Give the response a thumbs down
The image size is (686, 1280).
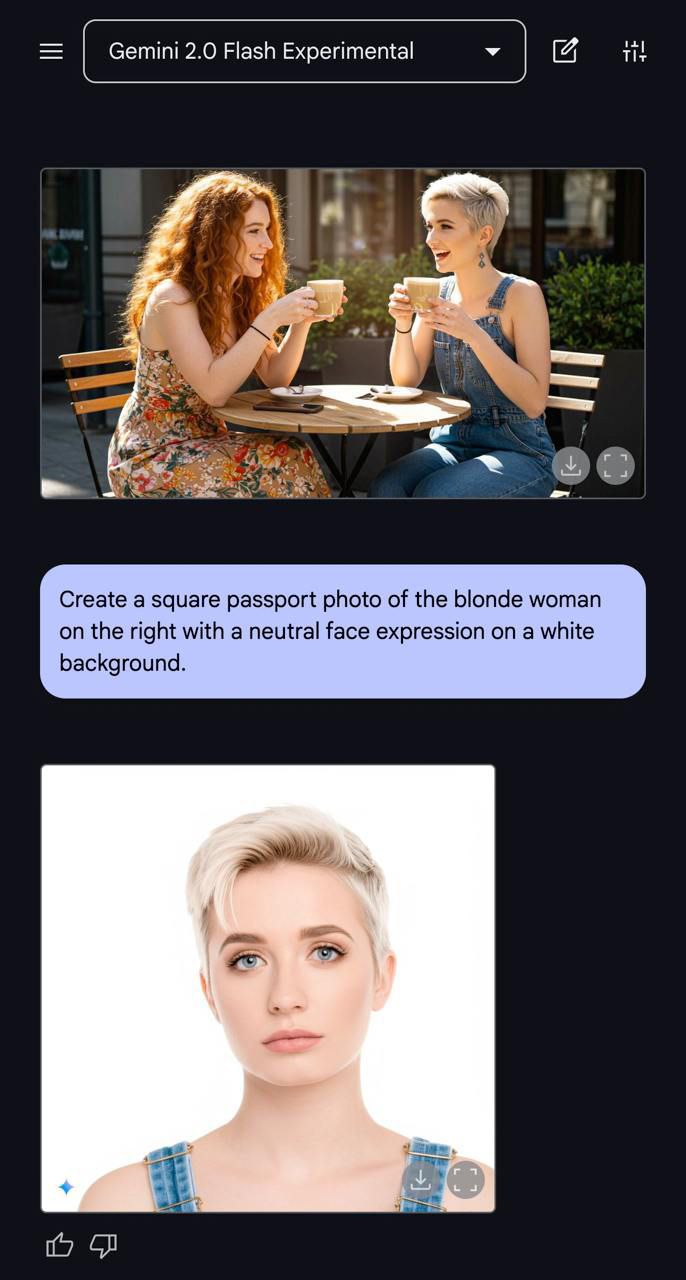pyautogui.click(x=103, y=1245)
